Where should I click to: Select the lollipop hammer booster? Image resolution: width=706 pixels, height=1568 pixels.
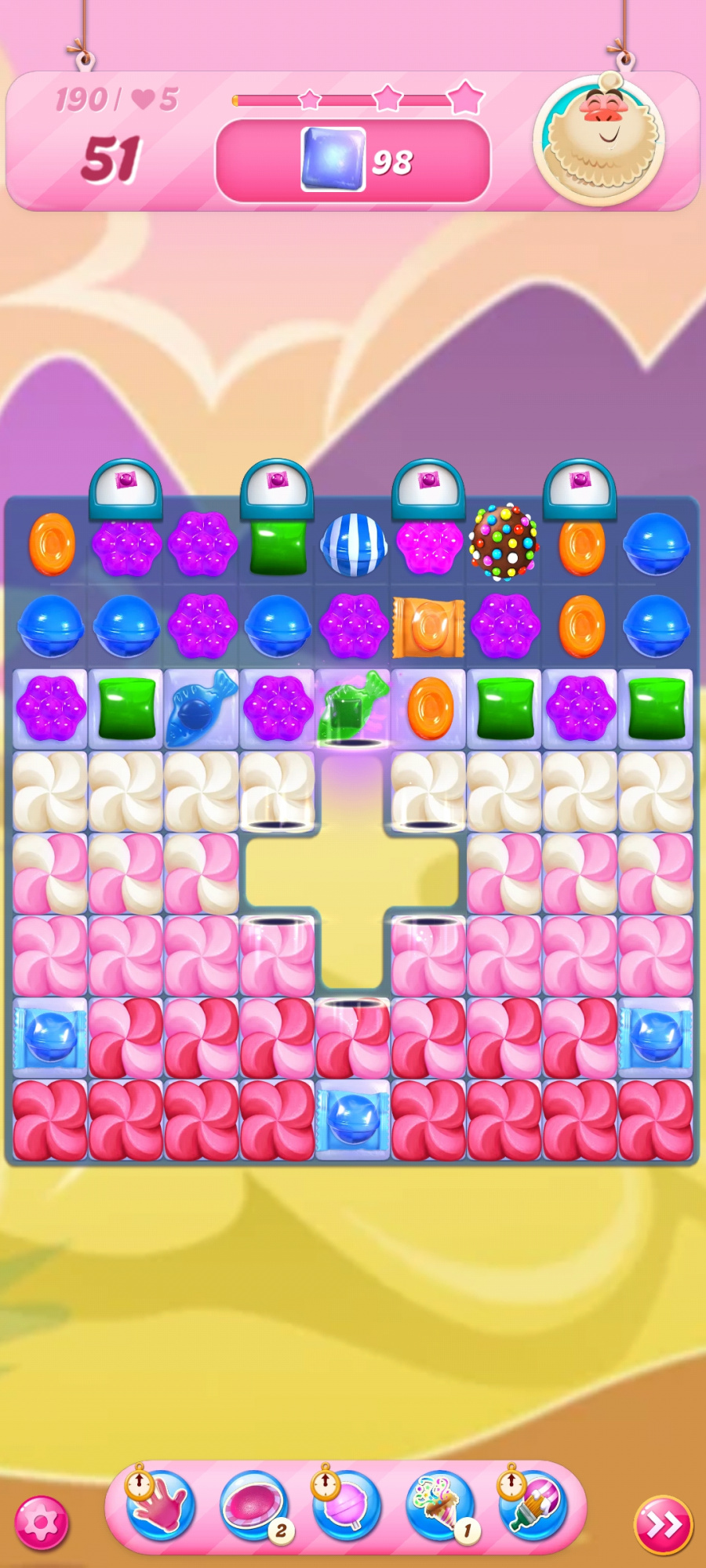click(x=346, y=1505)
